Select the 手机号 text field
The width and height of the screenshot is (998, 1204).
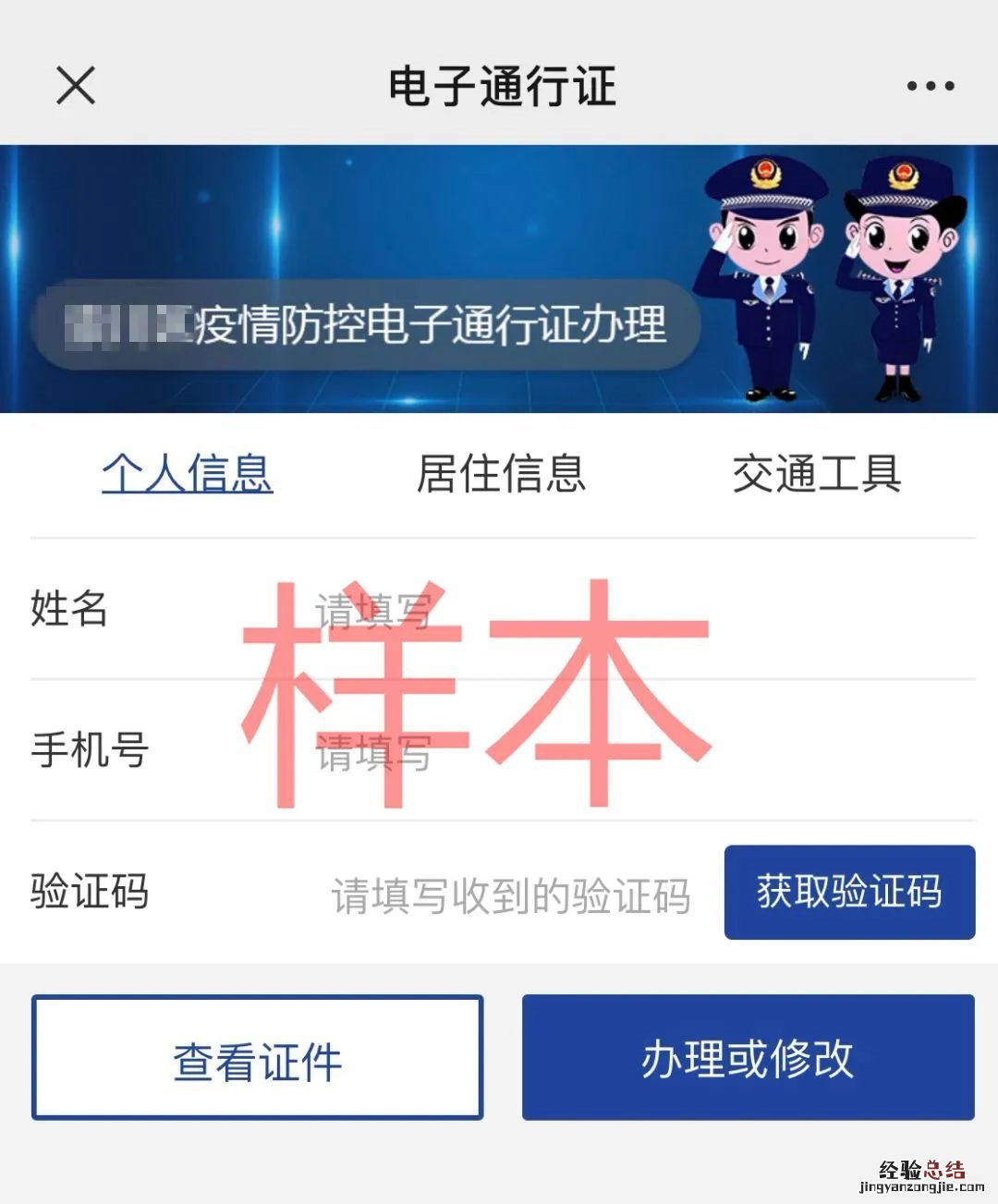tap(554, 753)
